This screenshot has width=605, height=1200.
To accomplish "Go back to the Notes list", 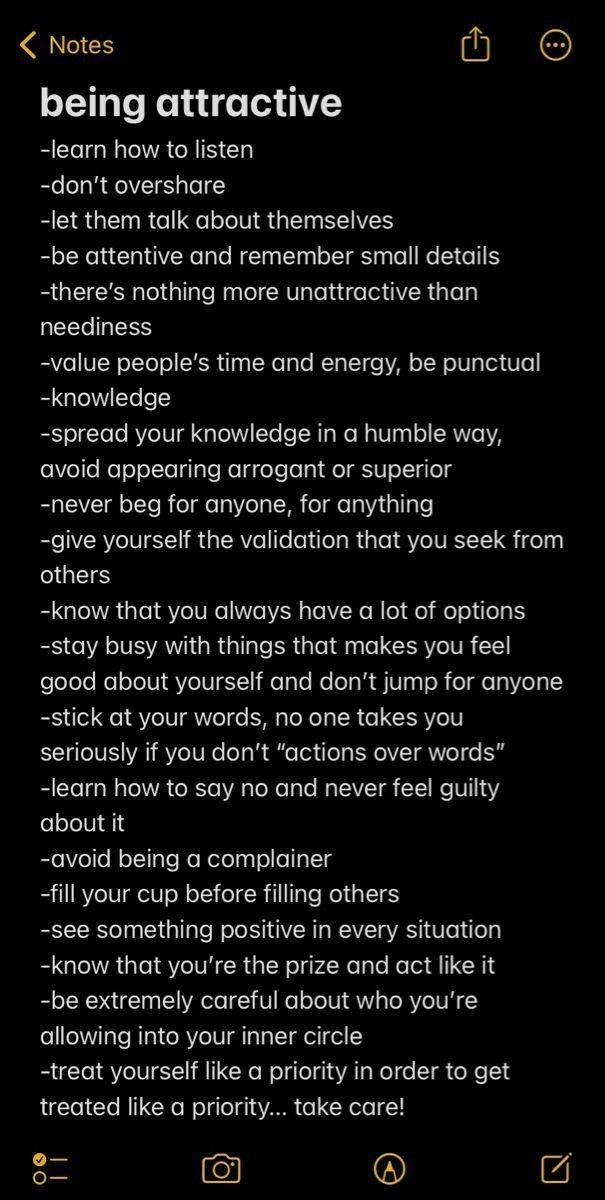I will point(66,45).
